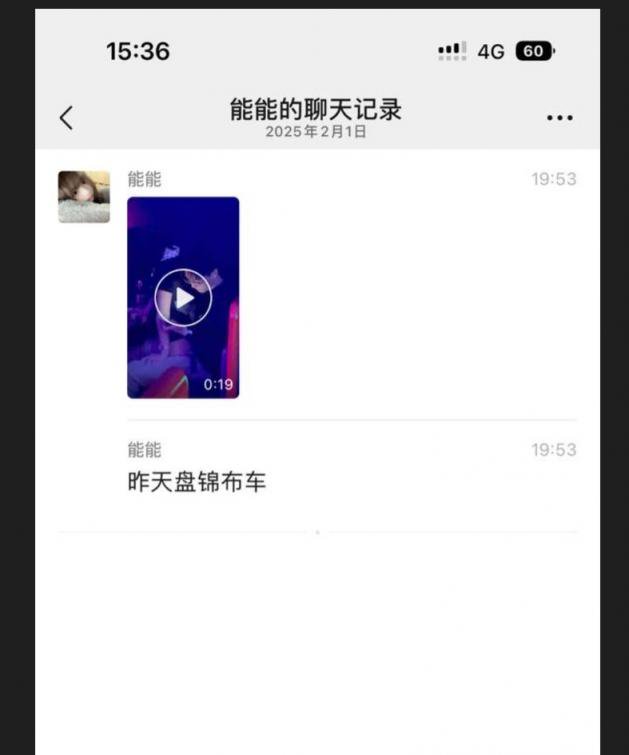The height and width of the screenshot is (755, 629).
Task: Go back from the chat record page
Action: 66,118
